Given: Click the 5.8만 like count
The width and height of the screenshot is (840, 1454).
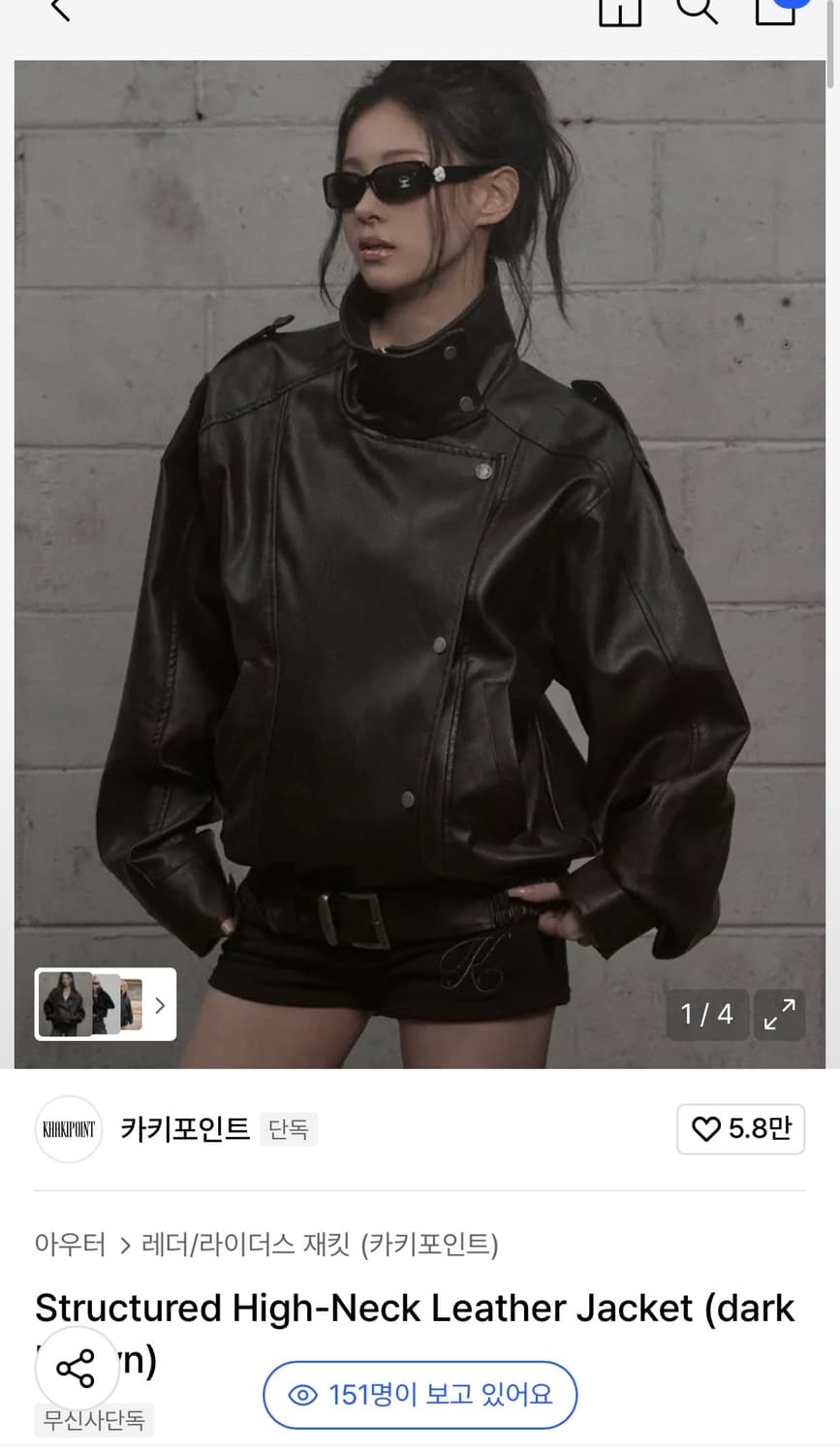Looking at the screenshot, I should coord(754,1129).
